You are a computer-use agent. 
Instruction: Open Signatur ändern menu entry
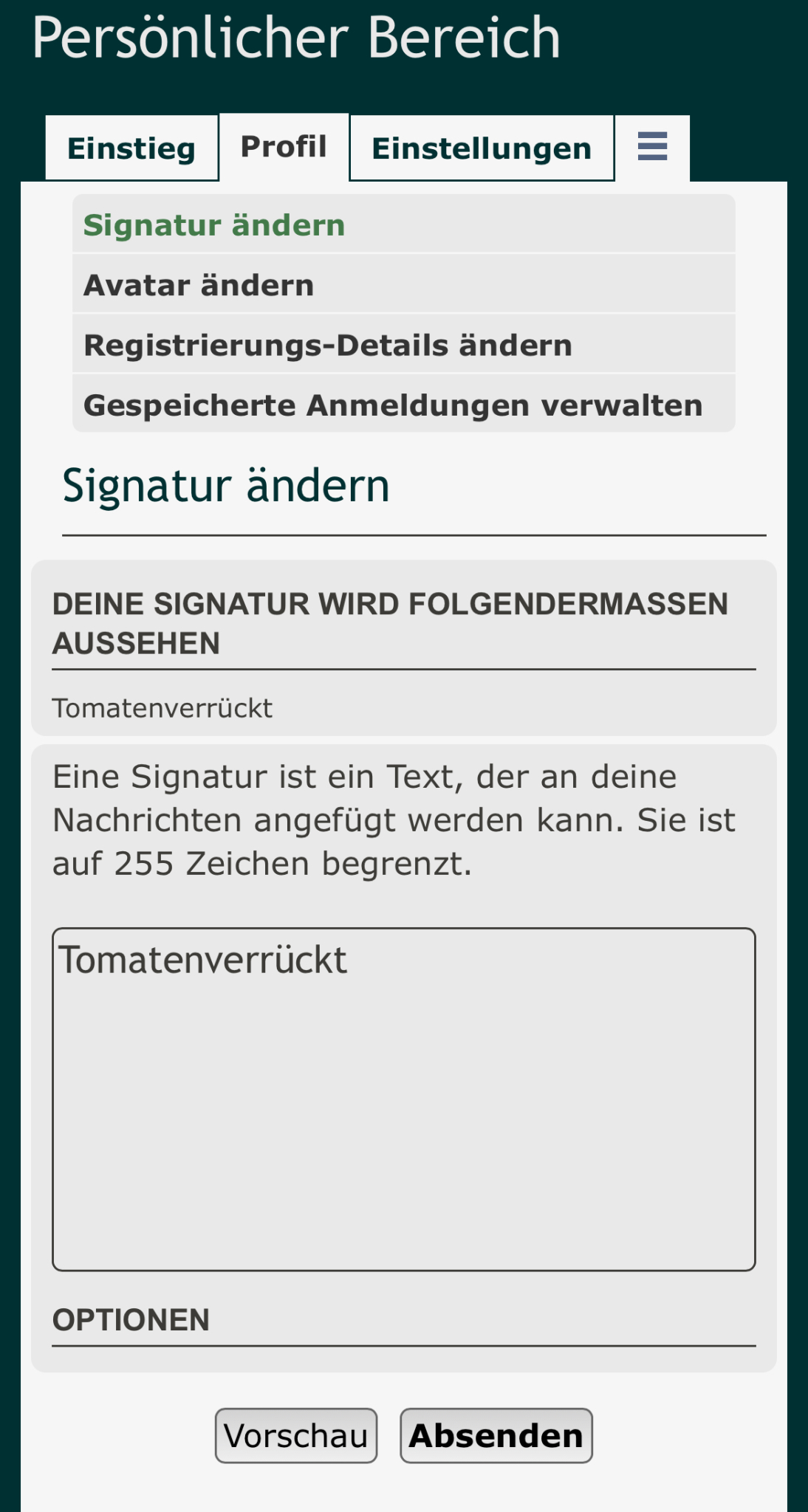214,225
